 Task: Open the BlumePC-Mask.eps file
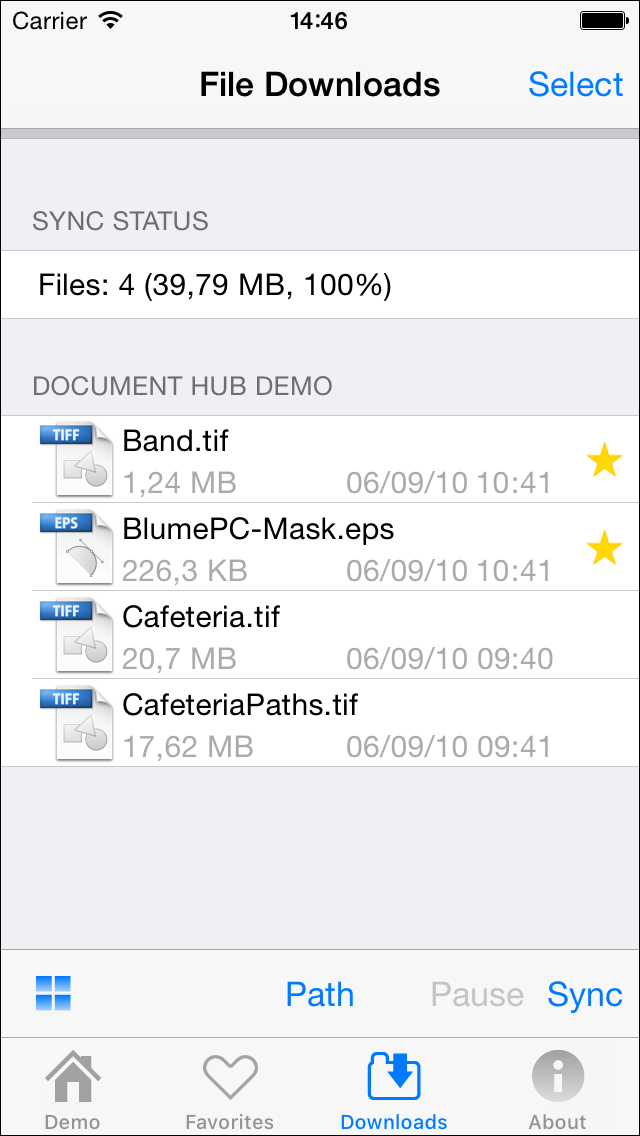320,547
